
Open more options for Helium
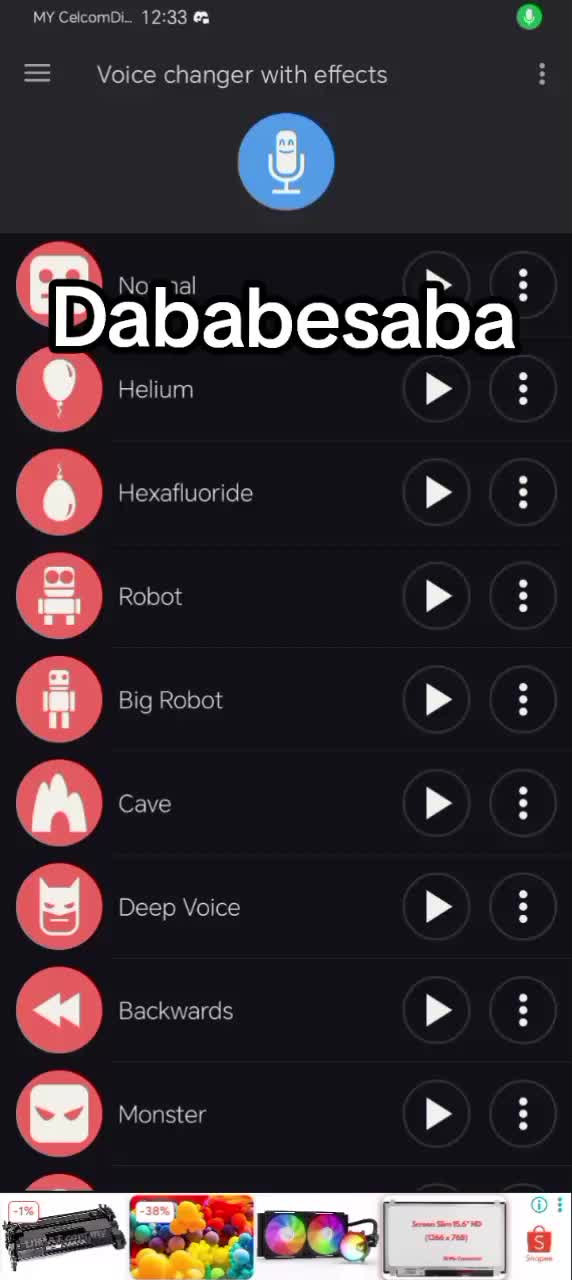[x=523, y=389]
